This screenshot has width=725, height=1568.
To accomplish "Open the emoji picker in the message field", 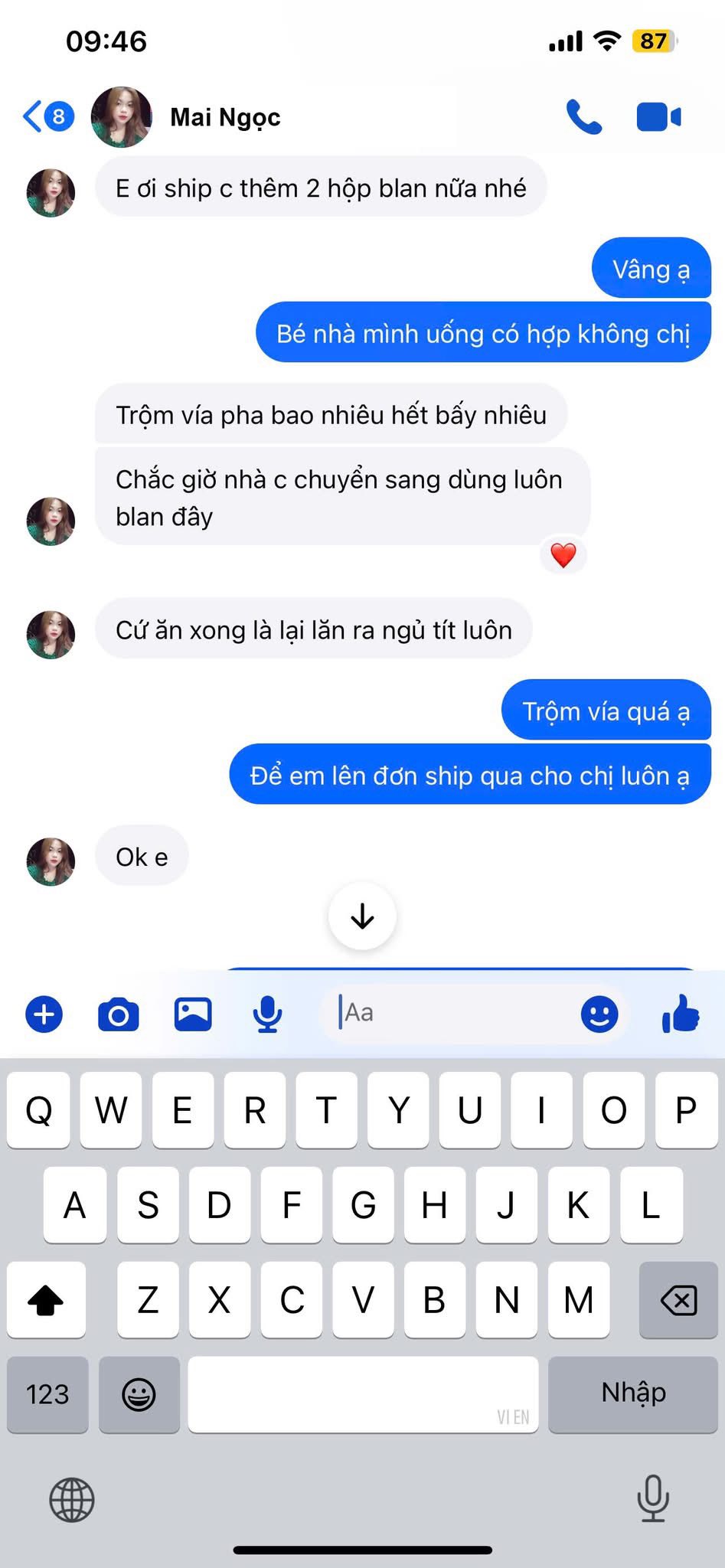I will [599, 1014].
